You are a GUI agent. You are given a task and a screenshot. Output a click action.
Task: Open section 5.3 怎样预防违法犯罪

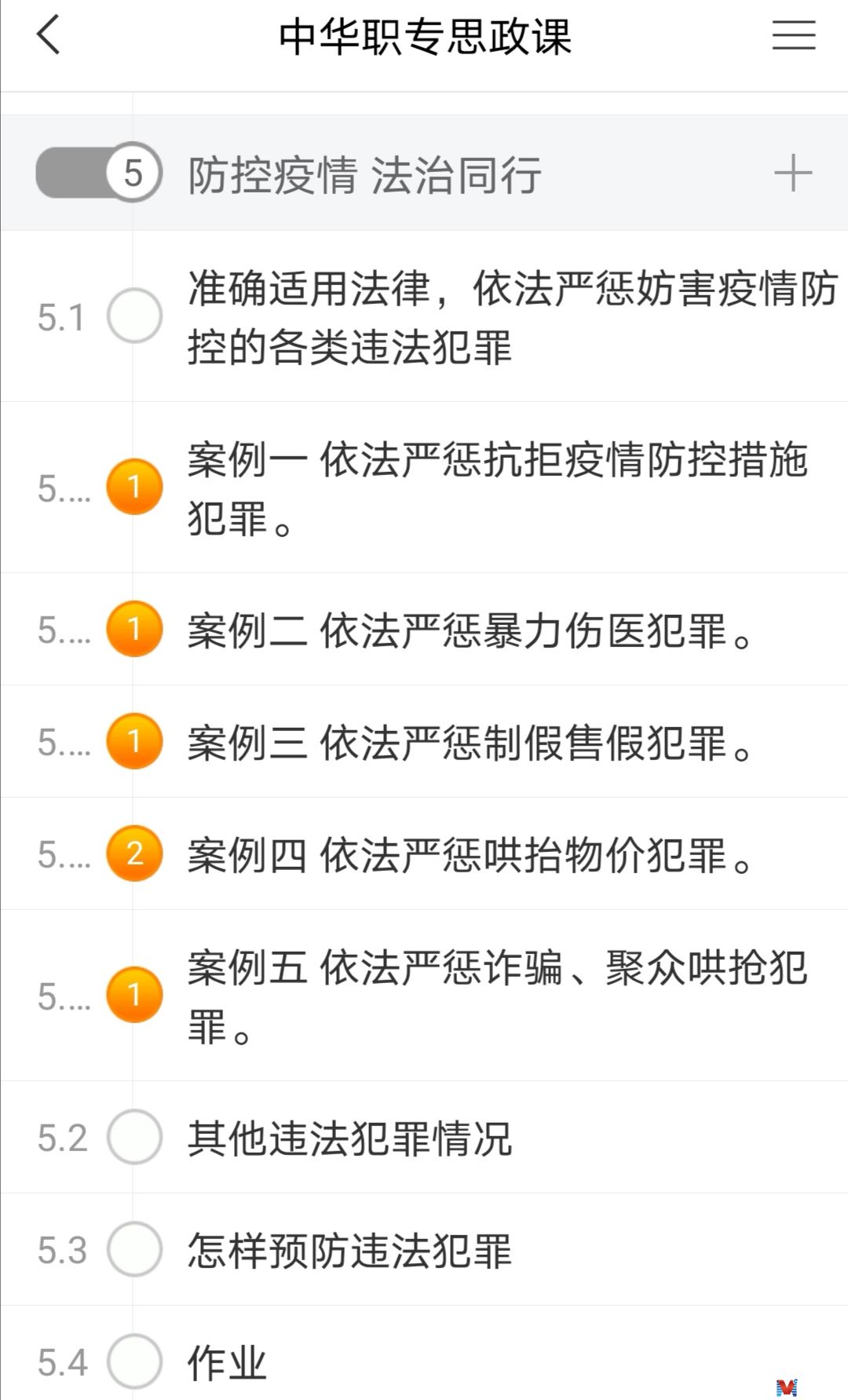click(424, 1250)
